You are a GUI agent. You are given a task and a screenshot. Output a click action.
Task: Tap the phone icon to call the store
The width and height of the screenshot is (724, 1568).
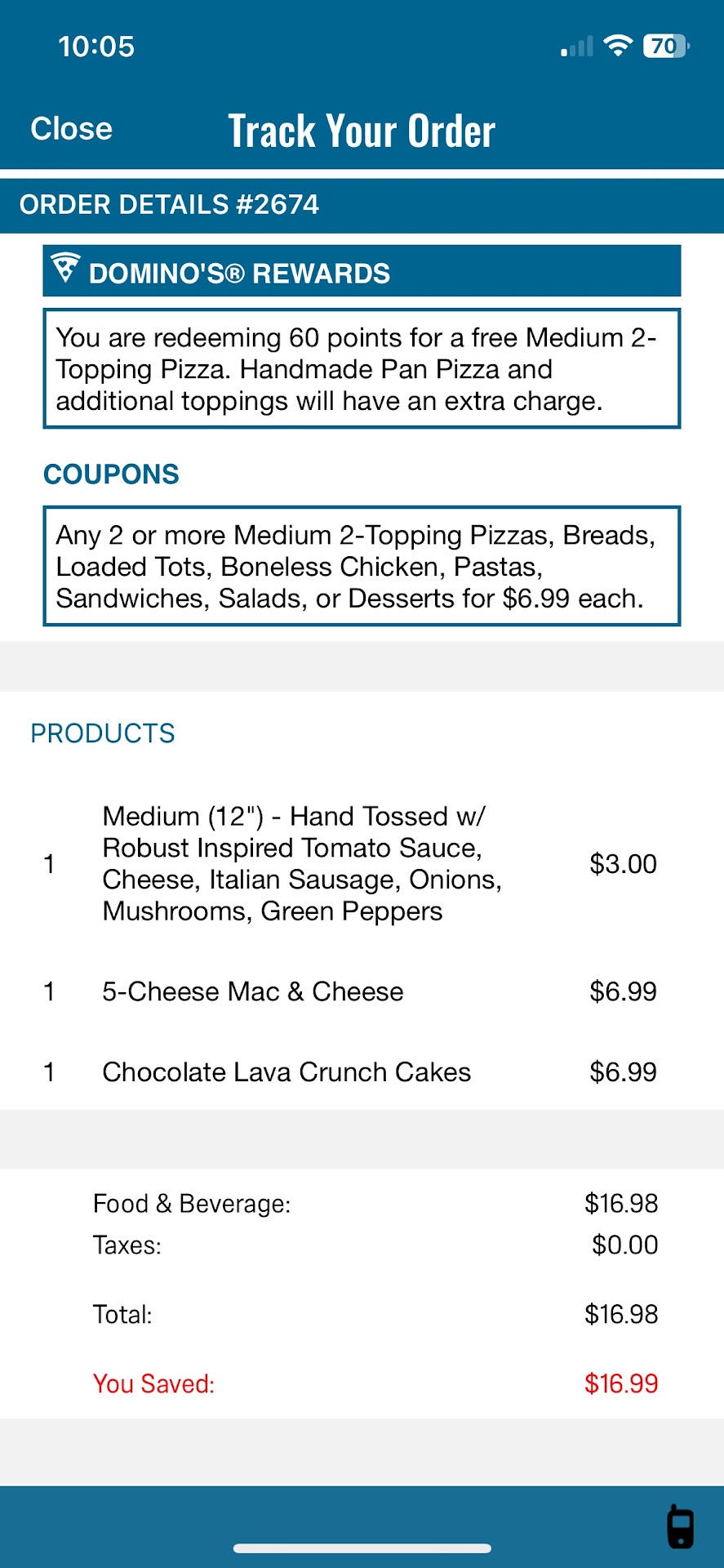(x=680, y=1526)
